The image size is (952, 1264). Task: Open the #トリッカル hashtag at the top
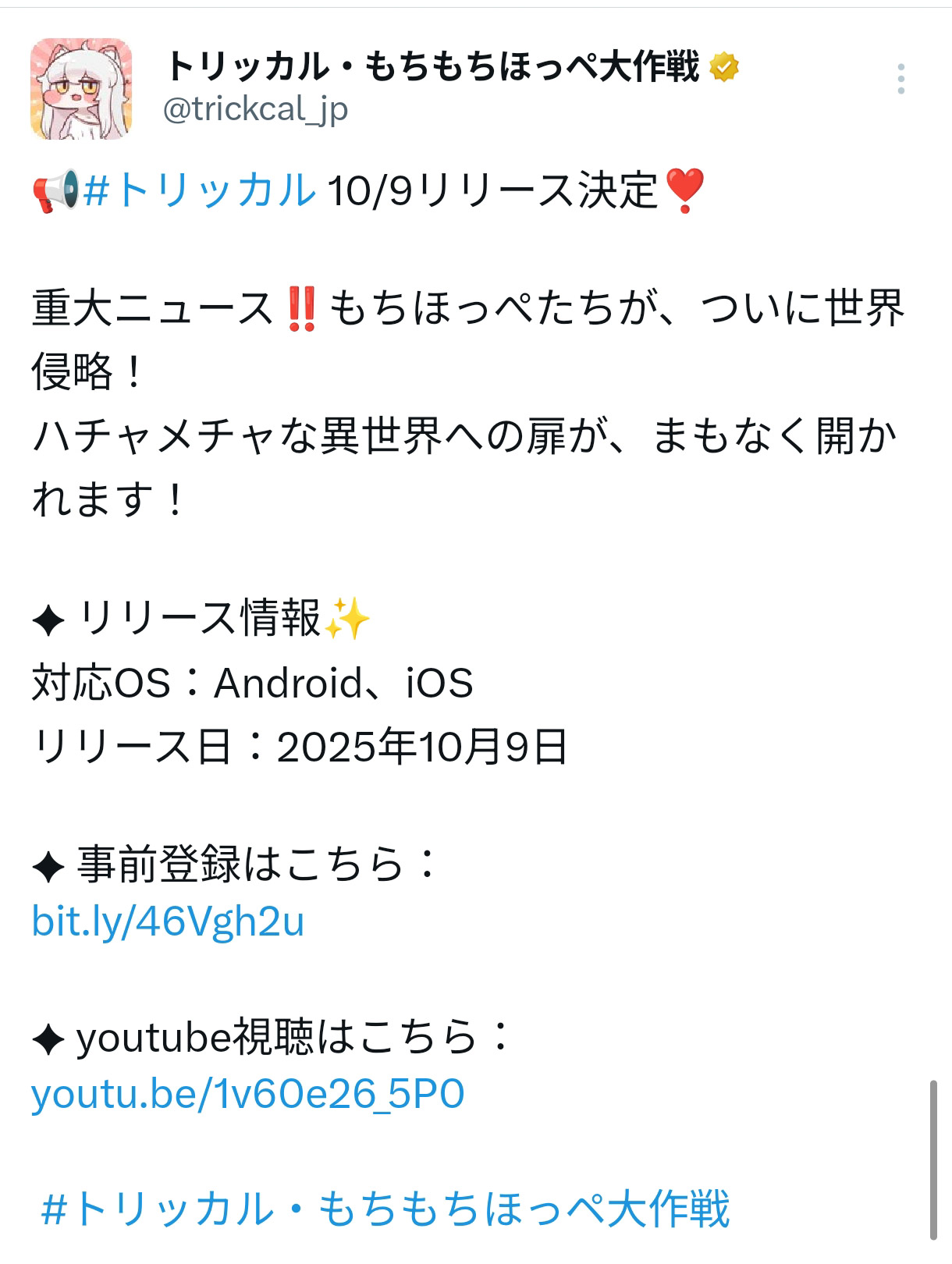click(200, 190)
